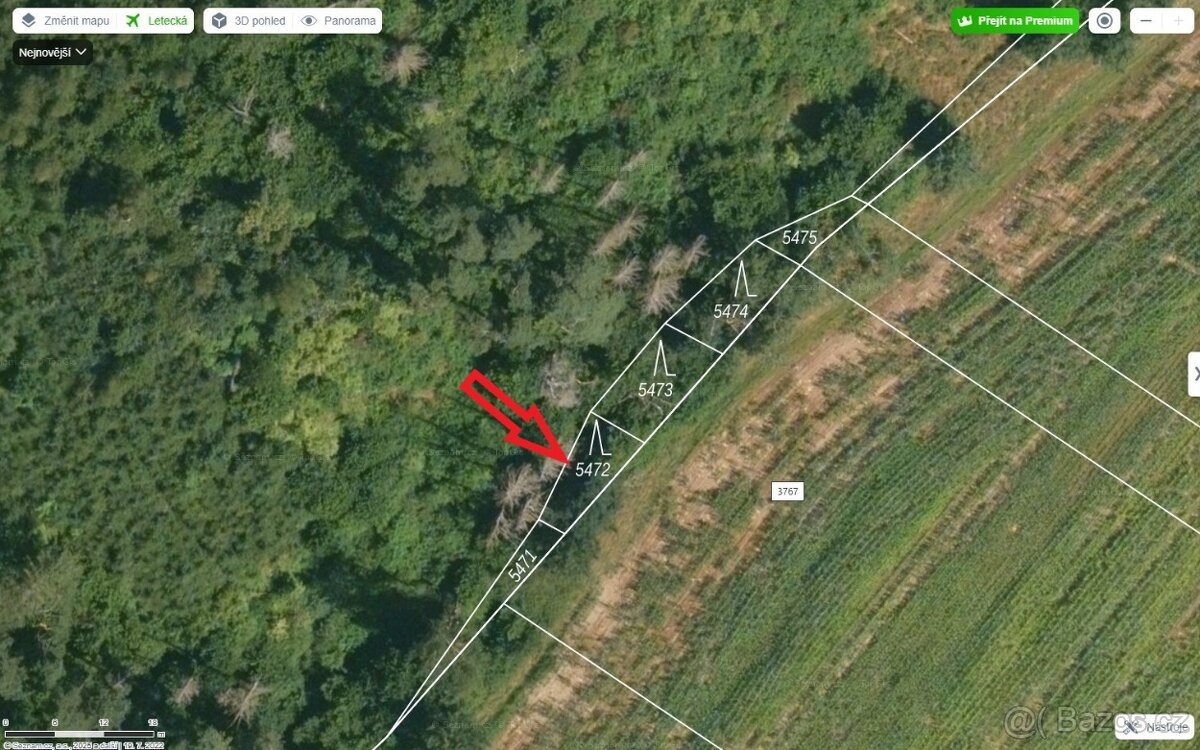The width and height of the screenshot is (1200, 750).
Task: Open the Změnit mapu layer picker
Action: pyautogui.click(x=65, y=20)
